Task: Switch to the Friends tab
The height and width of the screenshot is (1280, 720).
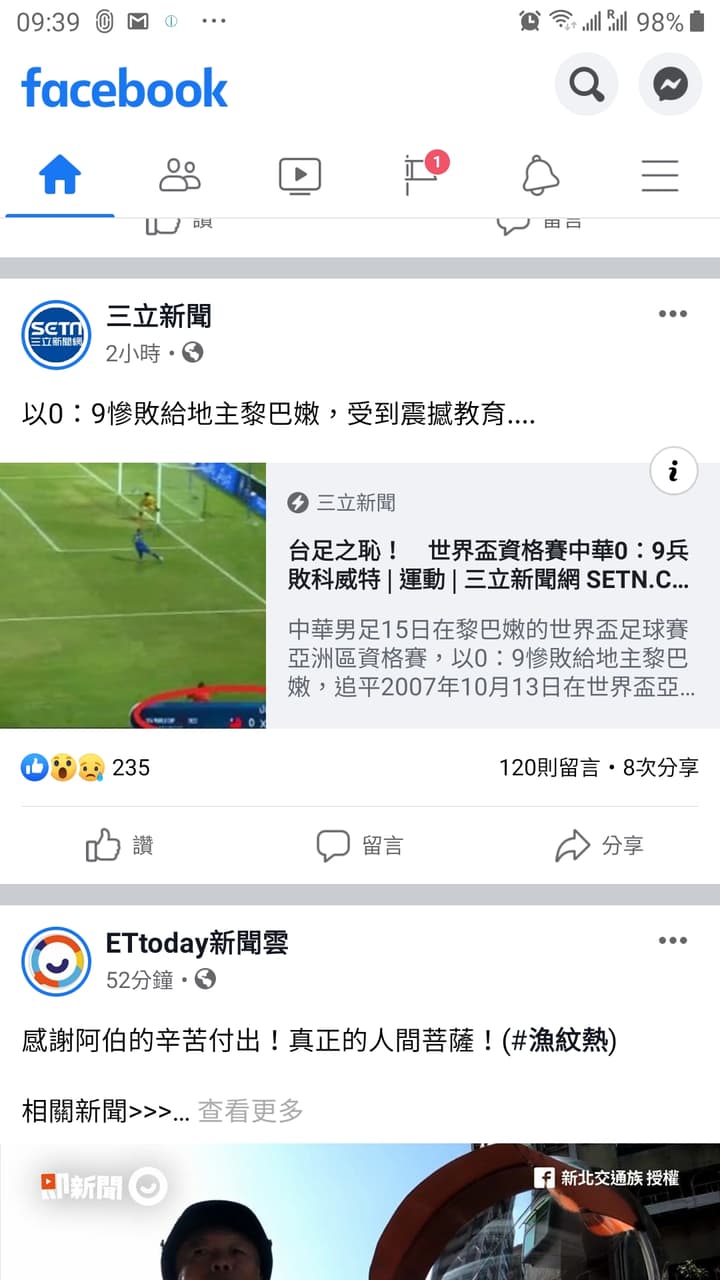Action: pyautogui.click(x=180, y=176)
